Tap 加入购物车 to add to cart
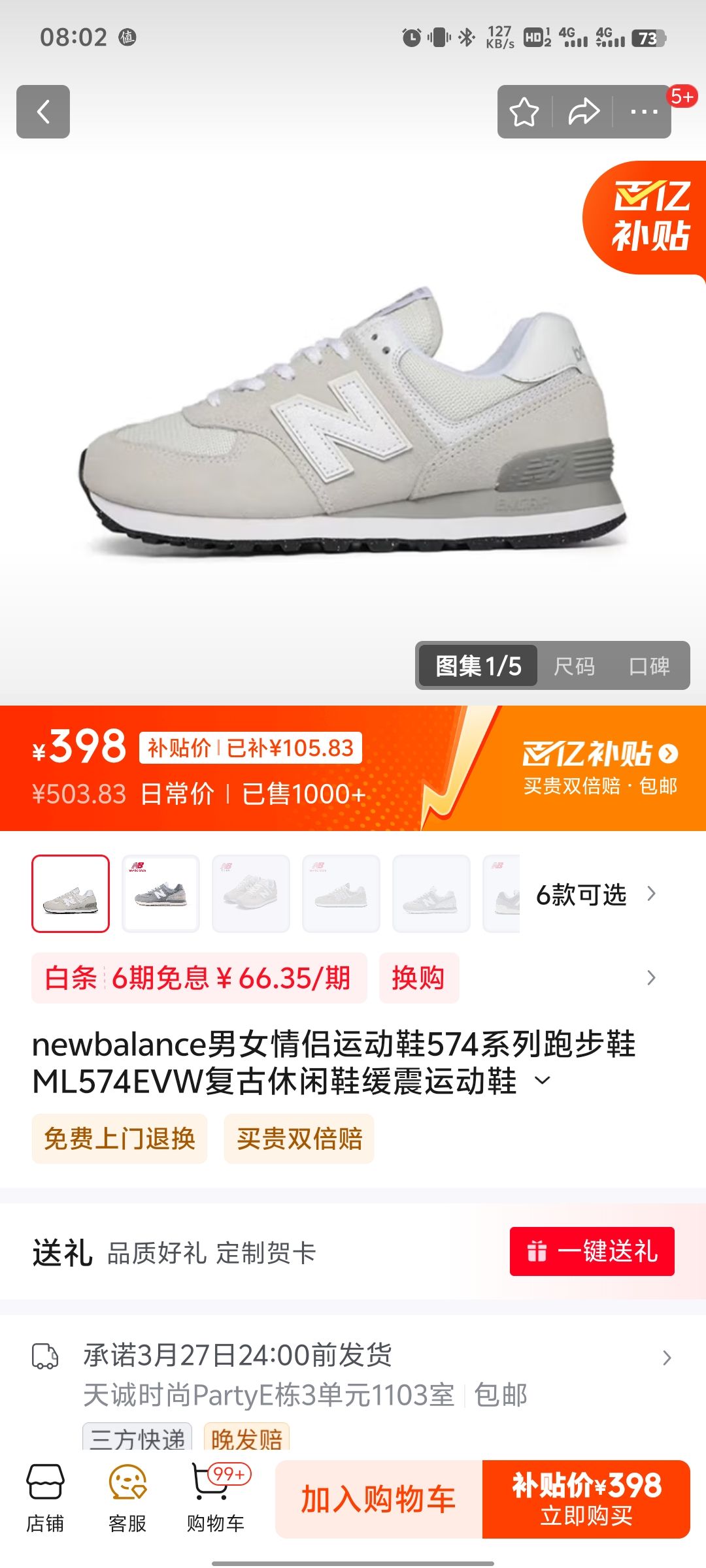Screen dimensions: 706x1568 (378, 1499)
